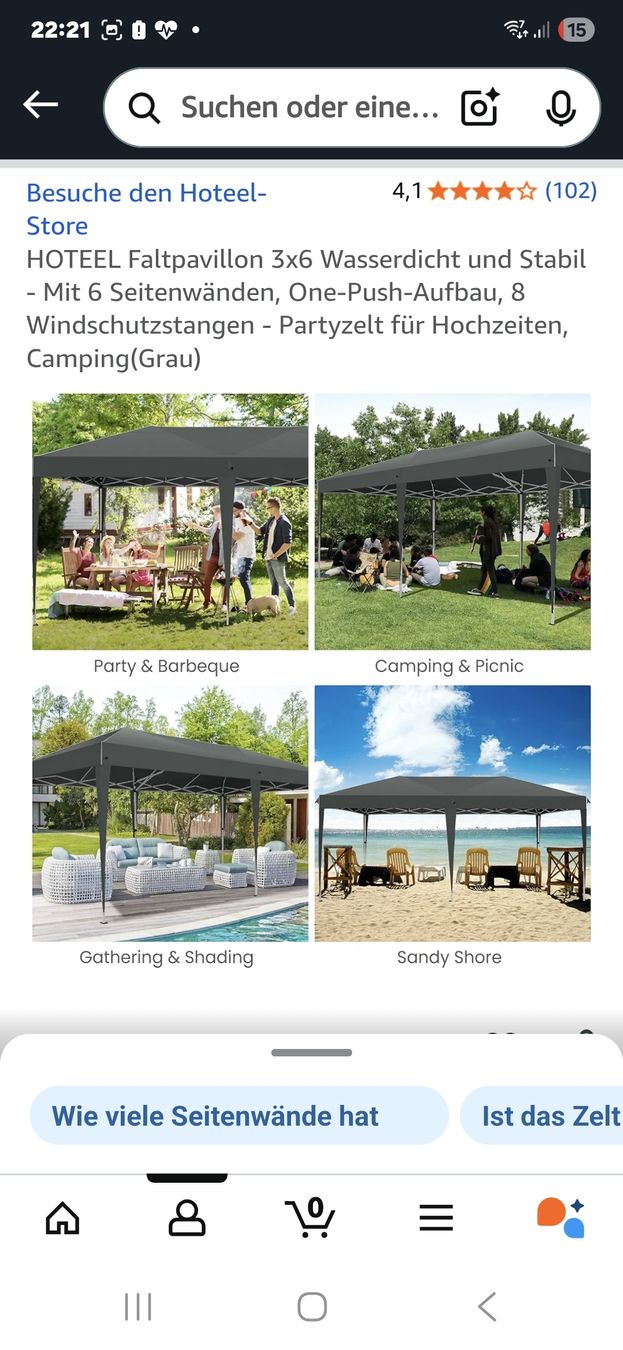
Task: Open the hamburger menu tab
Action: (436, 1217)
